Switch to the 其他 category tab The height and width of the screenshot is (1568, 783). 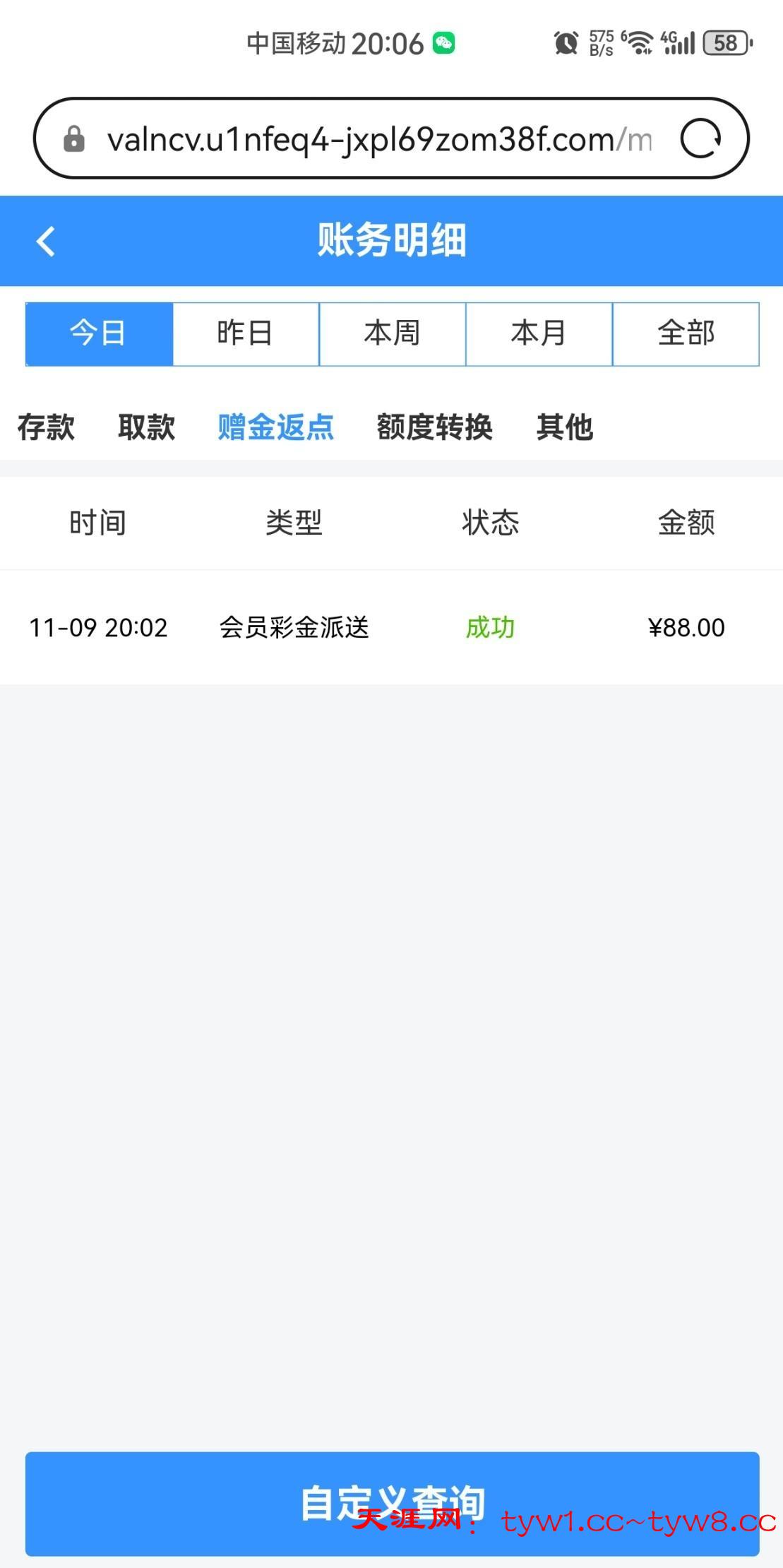(x=564, y=427)
